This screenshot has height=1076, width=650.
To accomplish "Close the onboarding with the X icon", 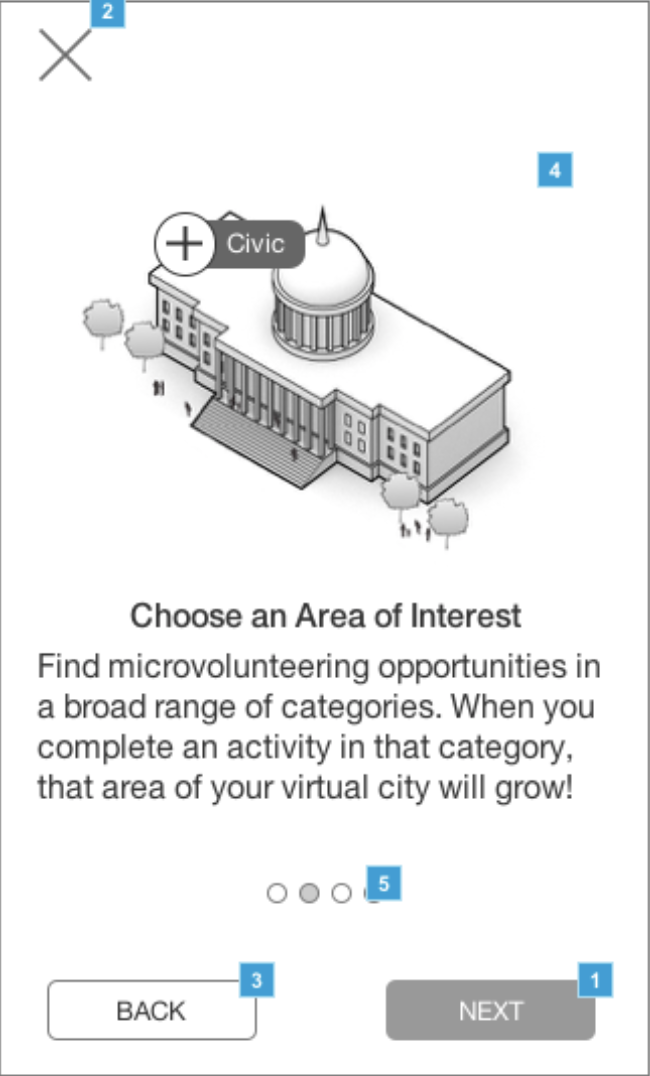I will point(65,55).
